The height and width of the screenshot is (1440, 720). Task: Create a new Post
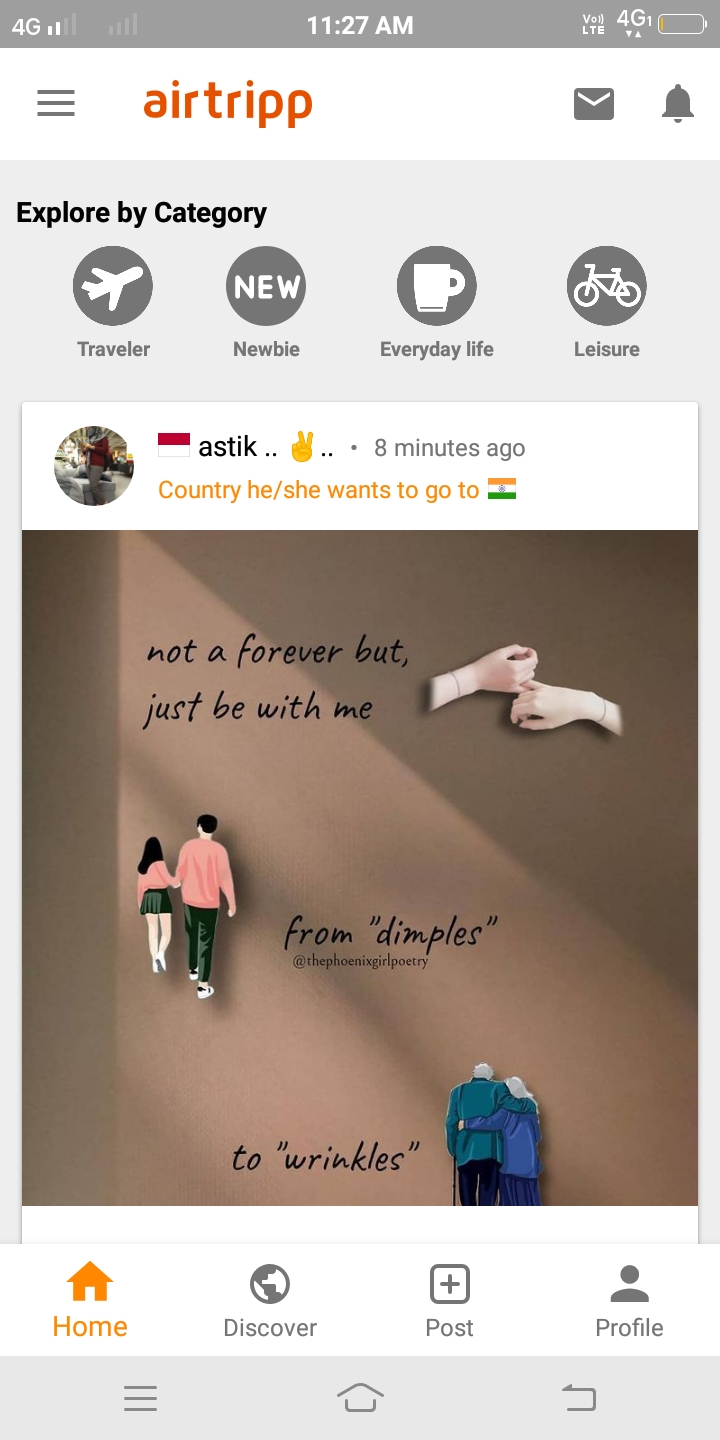pos(450,1299)
